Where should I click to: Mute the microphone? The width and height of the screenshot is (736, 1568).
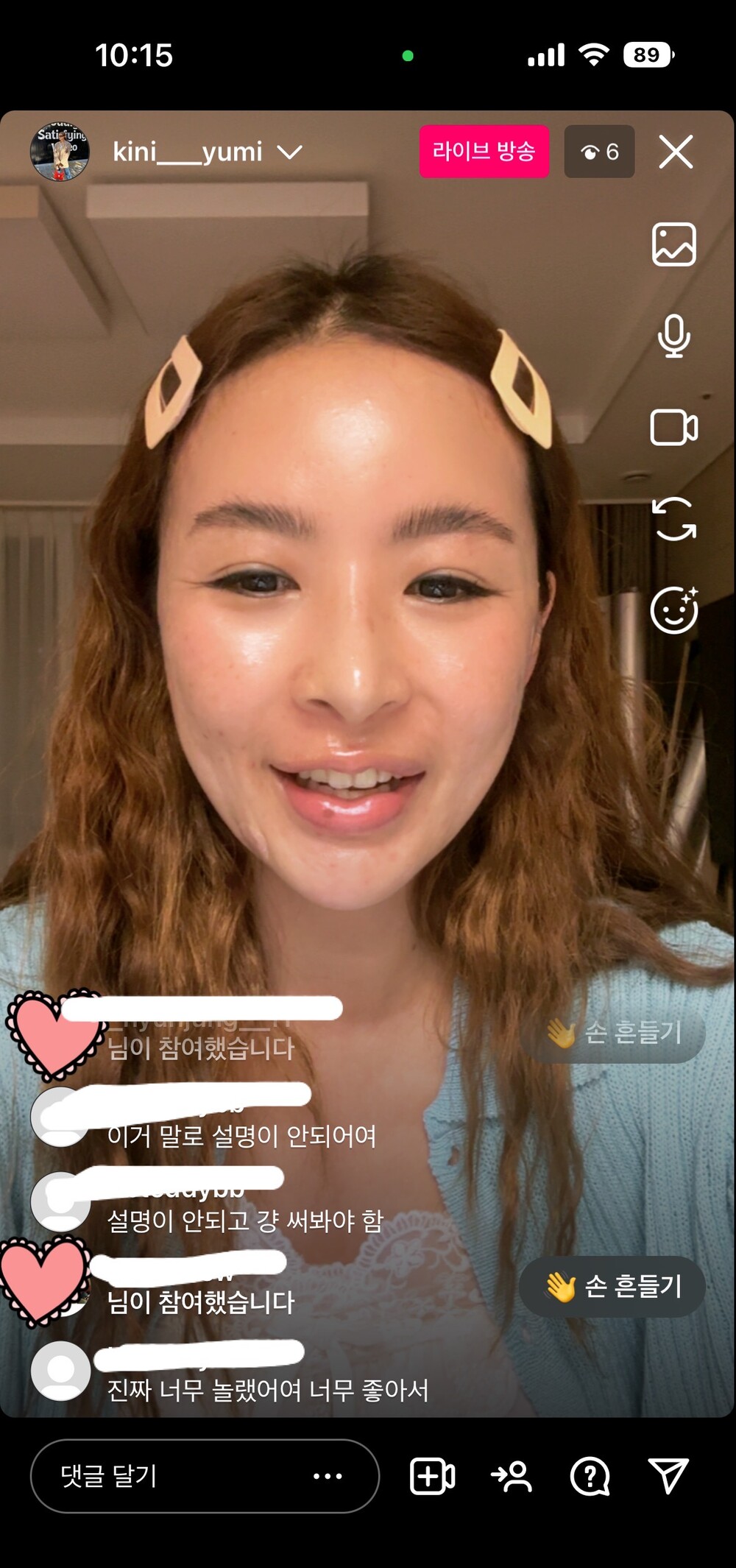coord(673,336)
